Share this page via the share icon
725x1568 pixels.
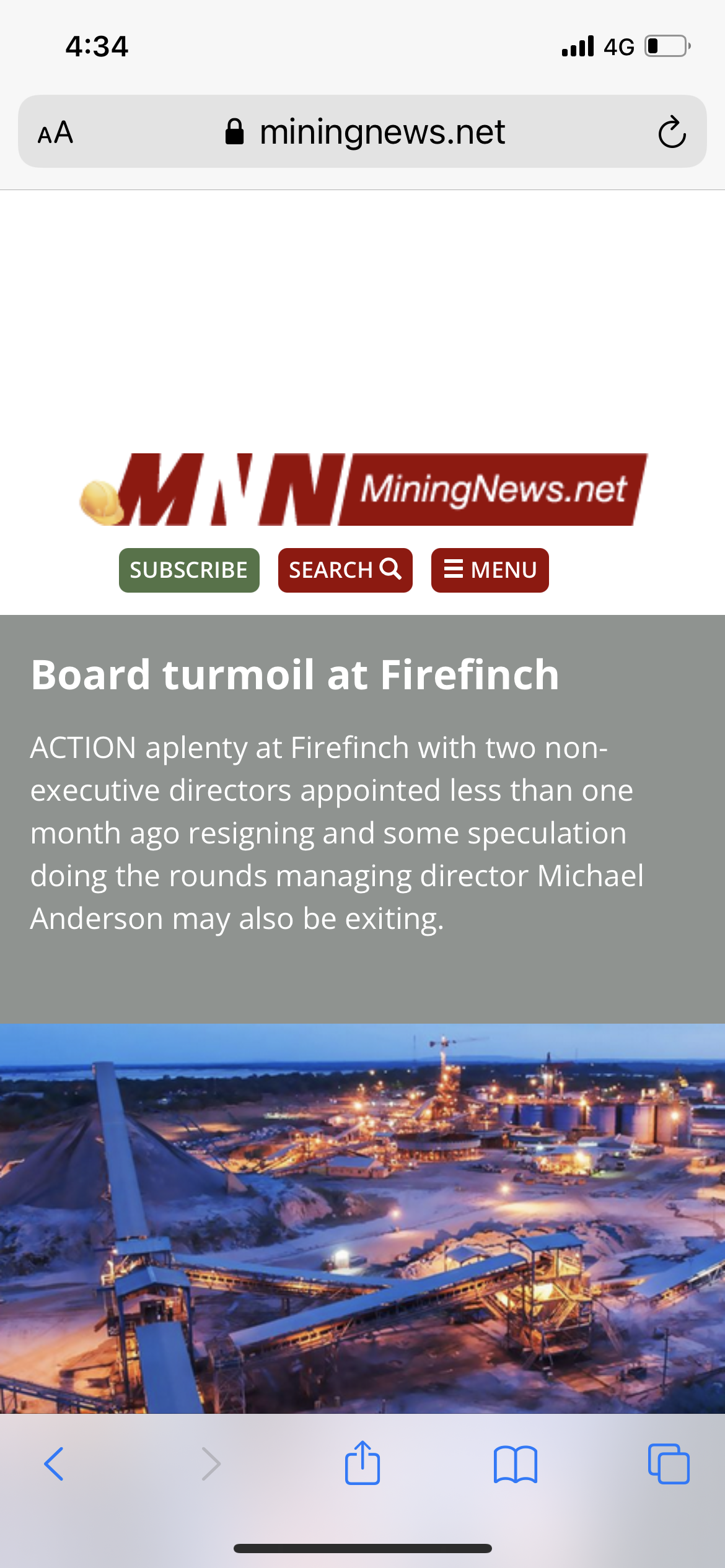tap(362, 1463)
